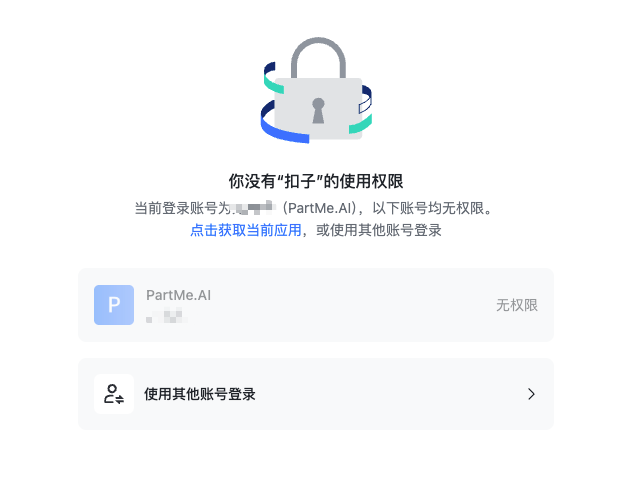Screen dimensions: 639x495
Task: Tap the 点击获取当前应用 link
Action: (246, 230)
